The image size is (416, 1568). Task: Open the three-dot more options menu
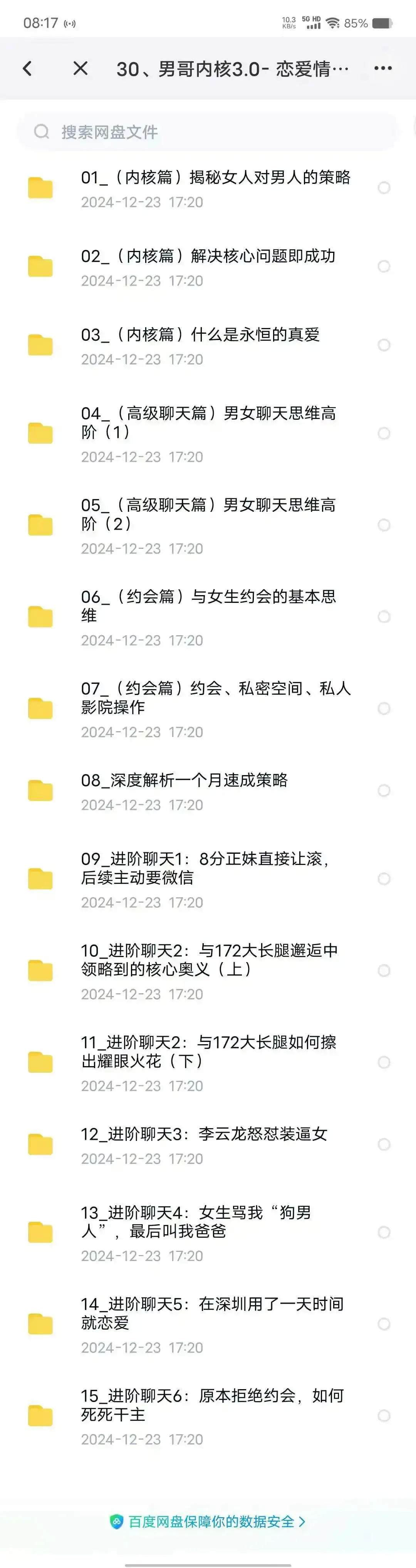[382, 68]
